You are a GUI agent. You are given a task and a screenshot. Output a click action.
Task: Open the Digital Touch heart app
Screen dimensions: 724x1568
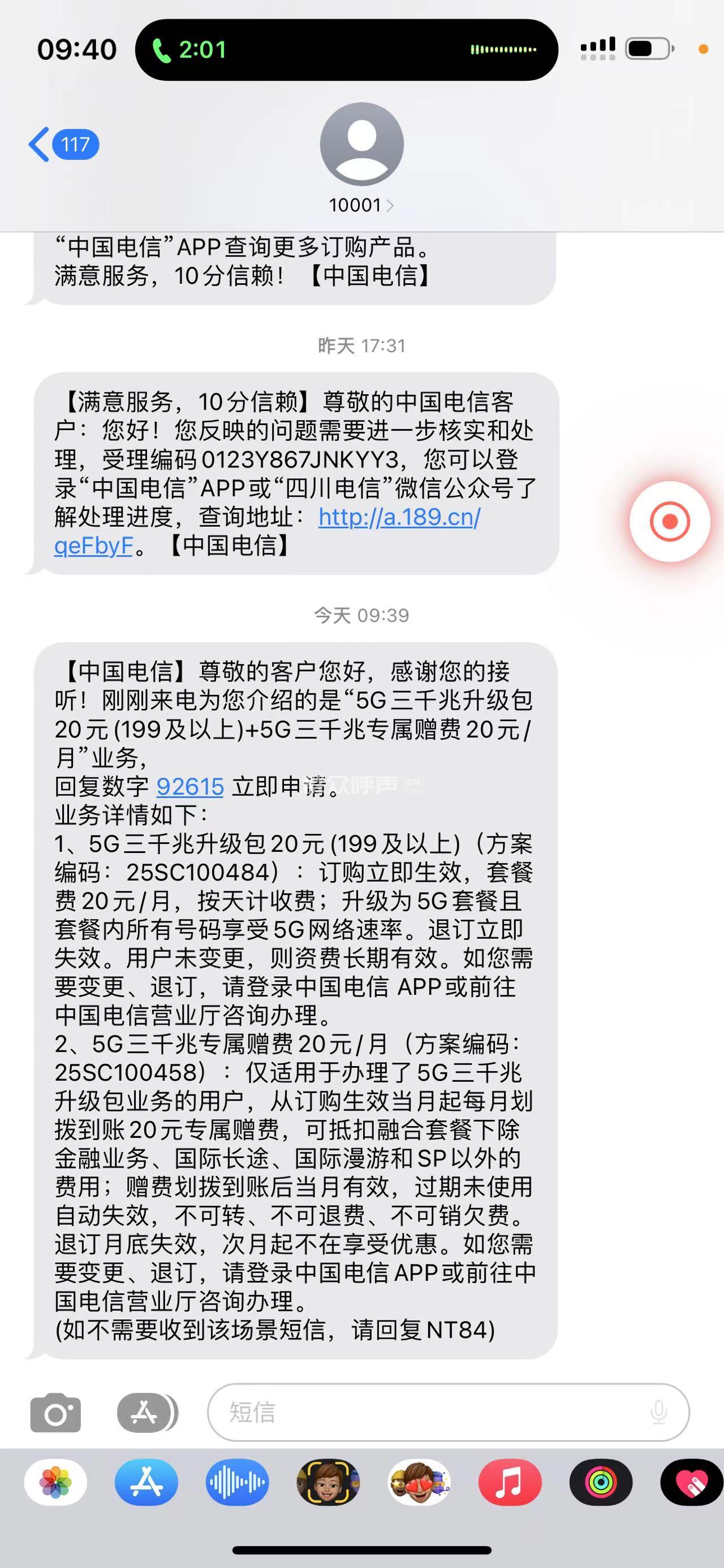(692, 1482)
